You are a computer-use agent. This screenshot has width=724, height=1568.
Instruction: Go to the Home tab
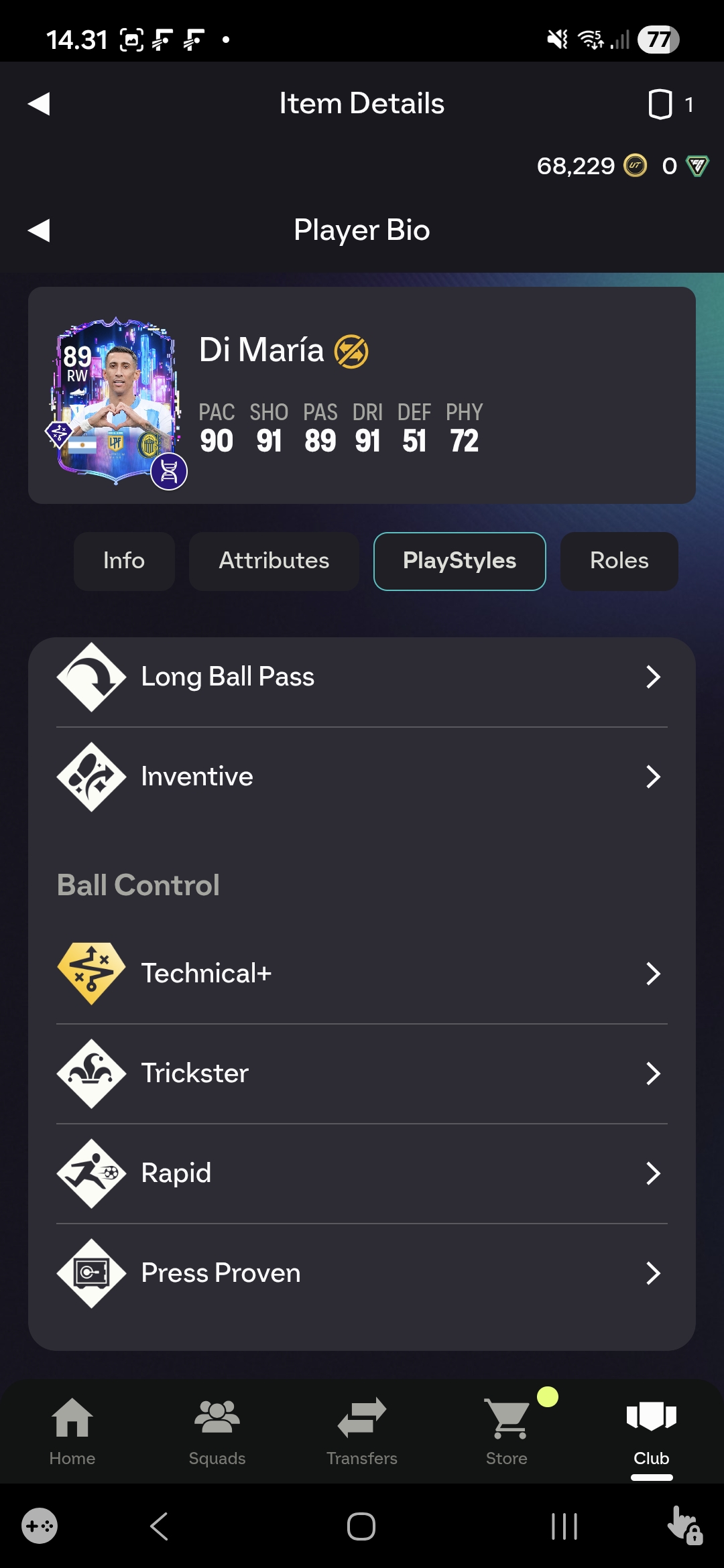[x=72, y=1431]
